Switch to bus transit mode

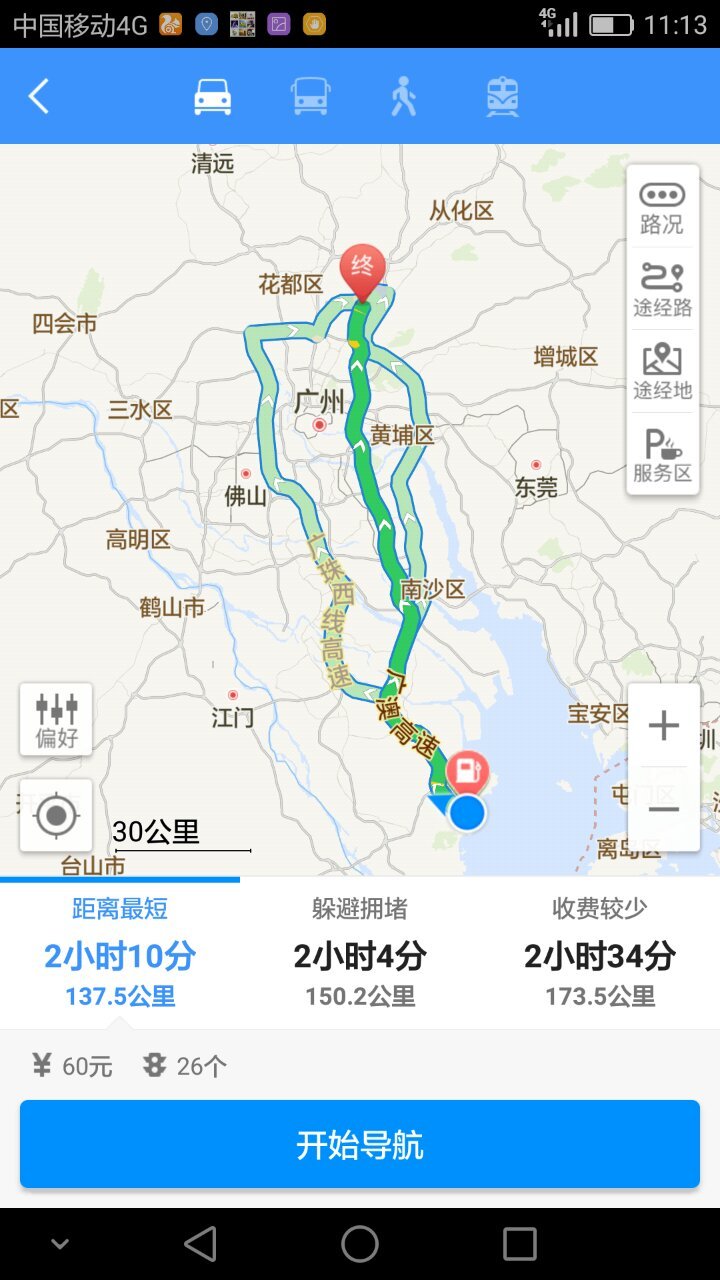(310, 97)
